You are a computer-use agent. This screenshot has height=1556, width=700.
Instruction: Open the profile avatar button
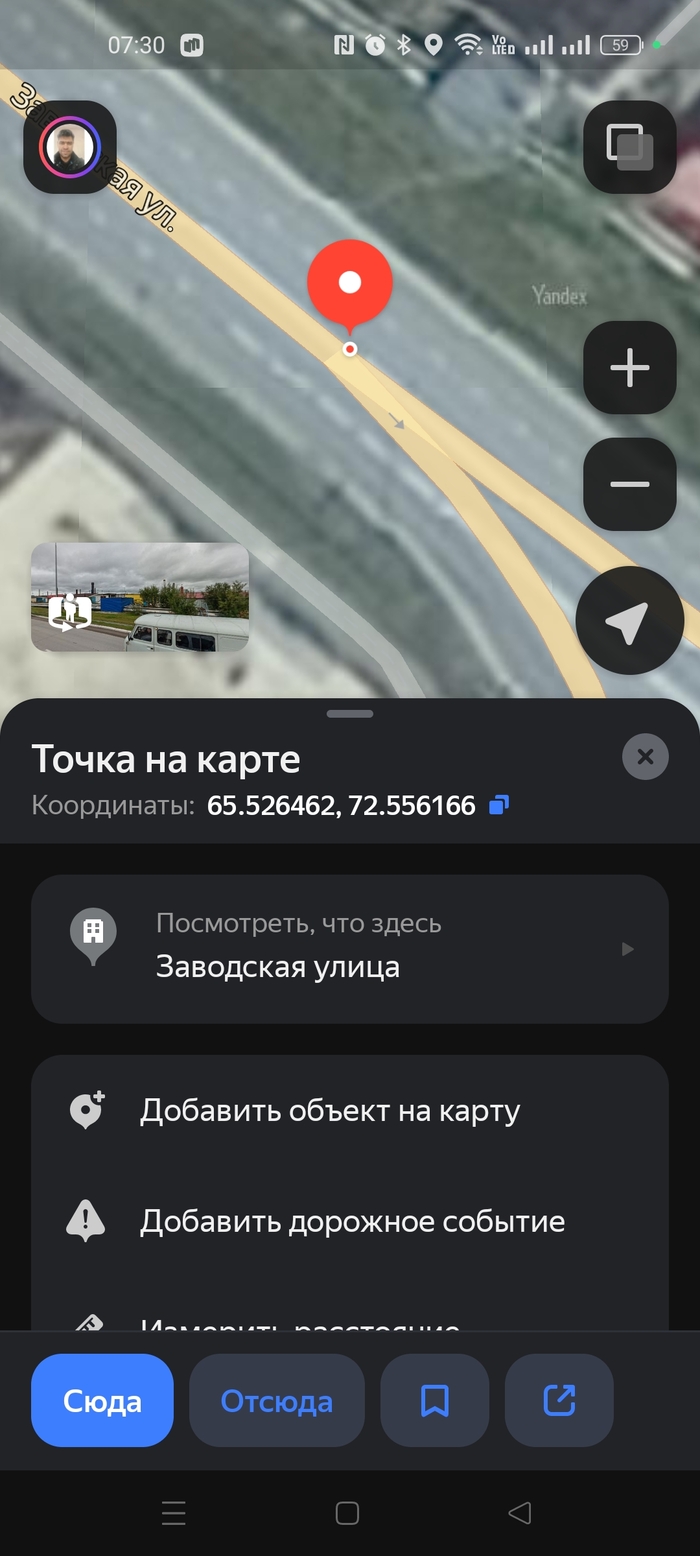coord(70,147)
